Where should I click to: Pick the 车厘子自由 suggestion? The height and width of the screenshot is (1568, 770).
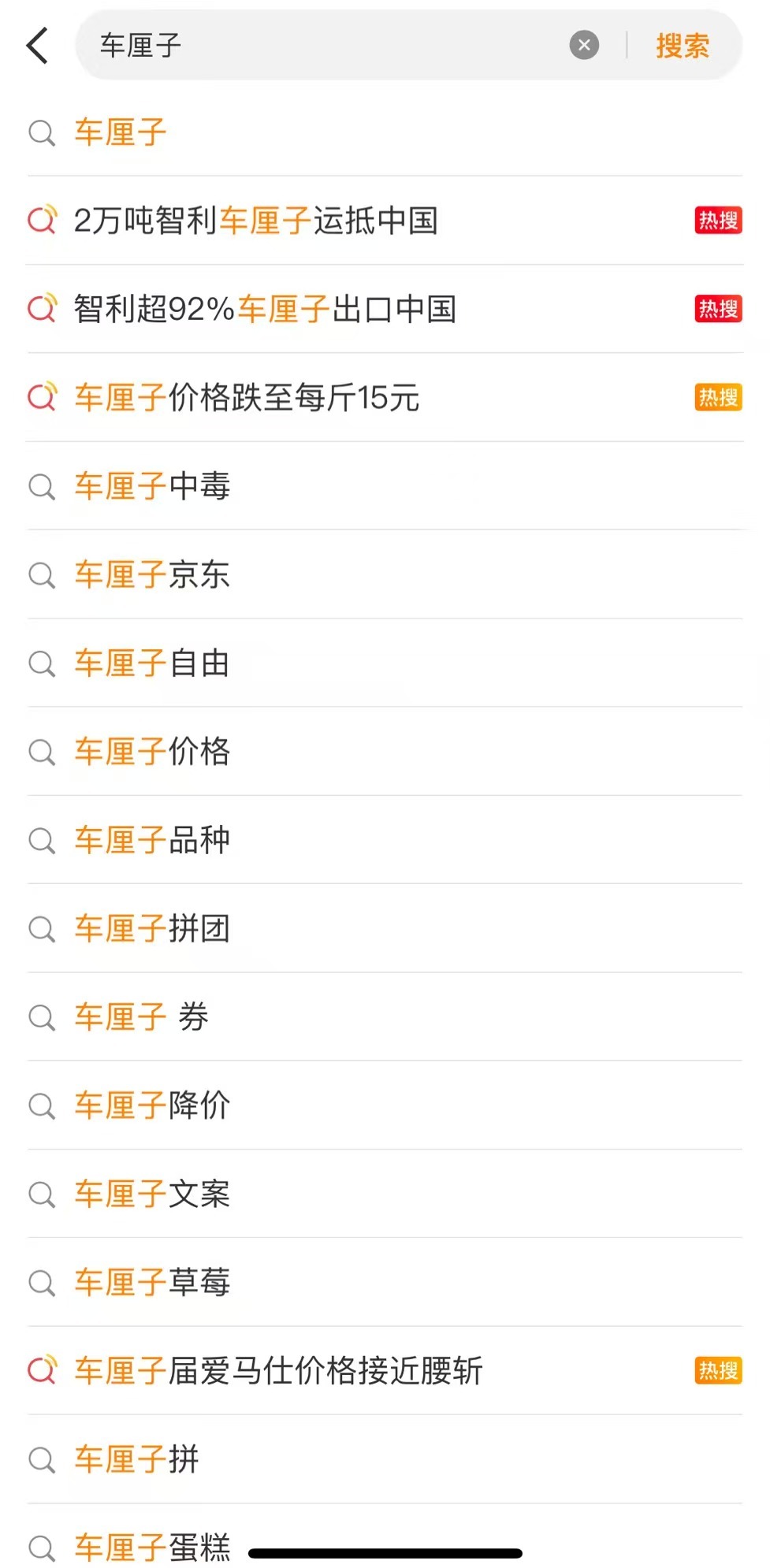tap(385, 663)
